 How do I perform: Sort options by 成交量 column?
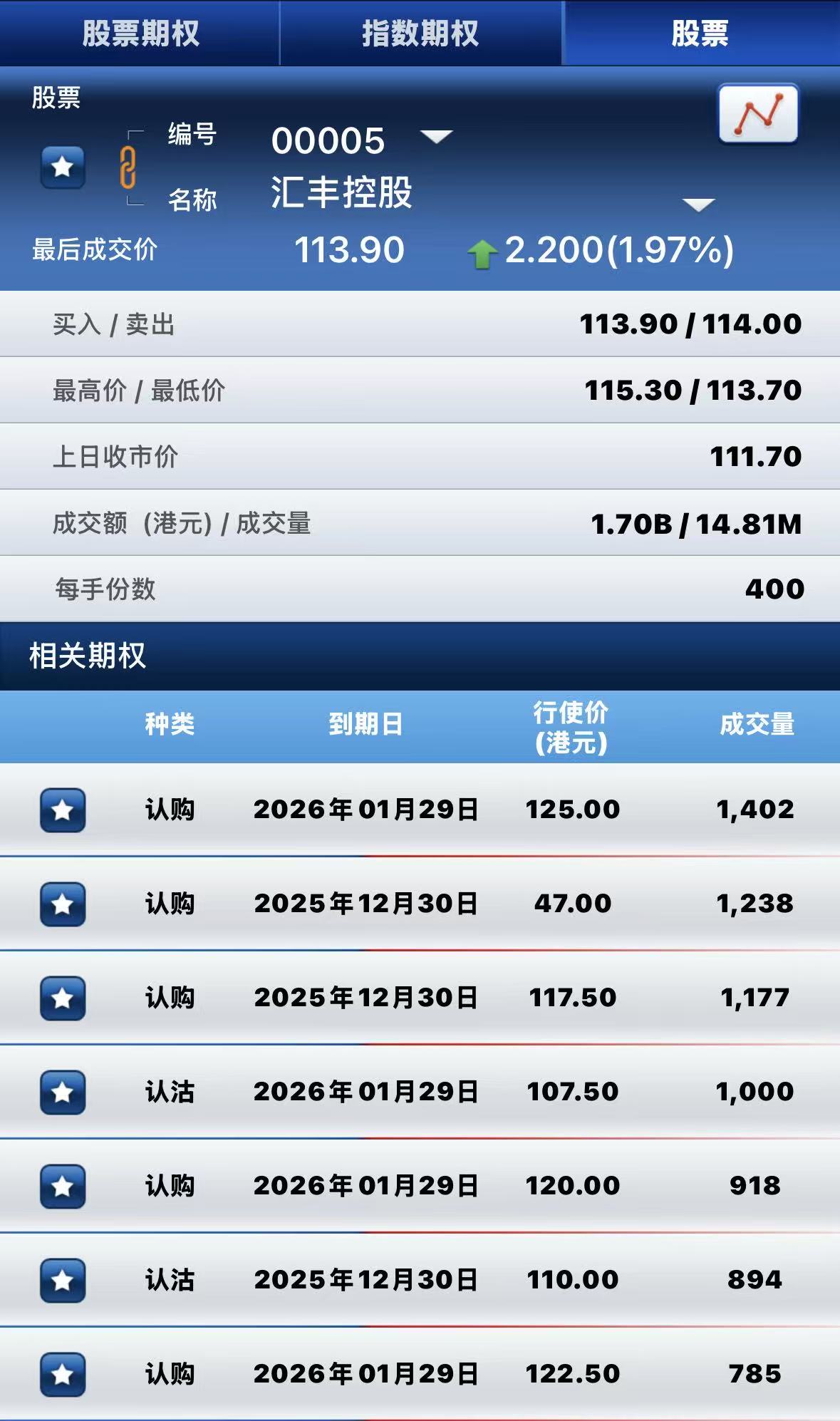(x=757, y=725)
